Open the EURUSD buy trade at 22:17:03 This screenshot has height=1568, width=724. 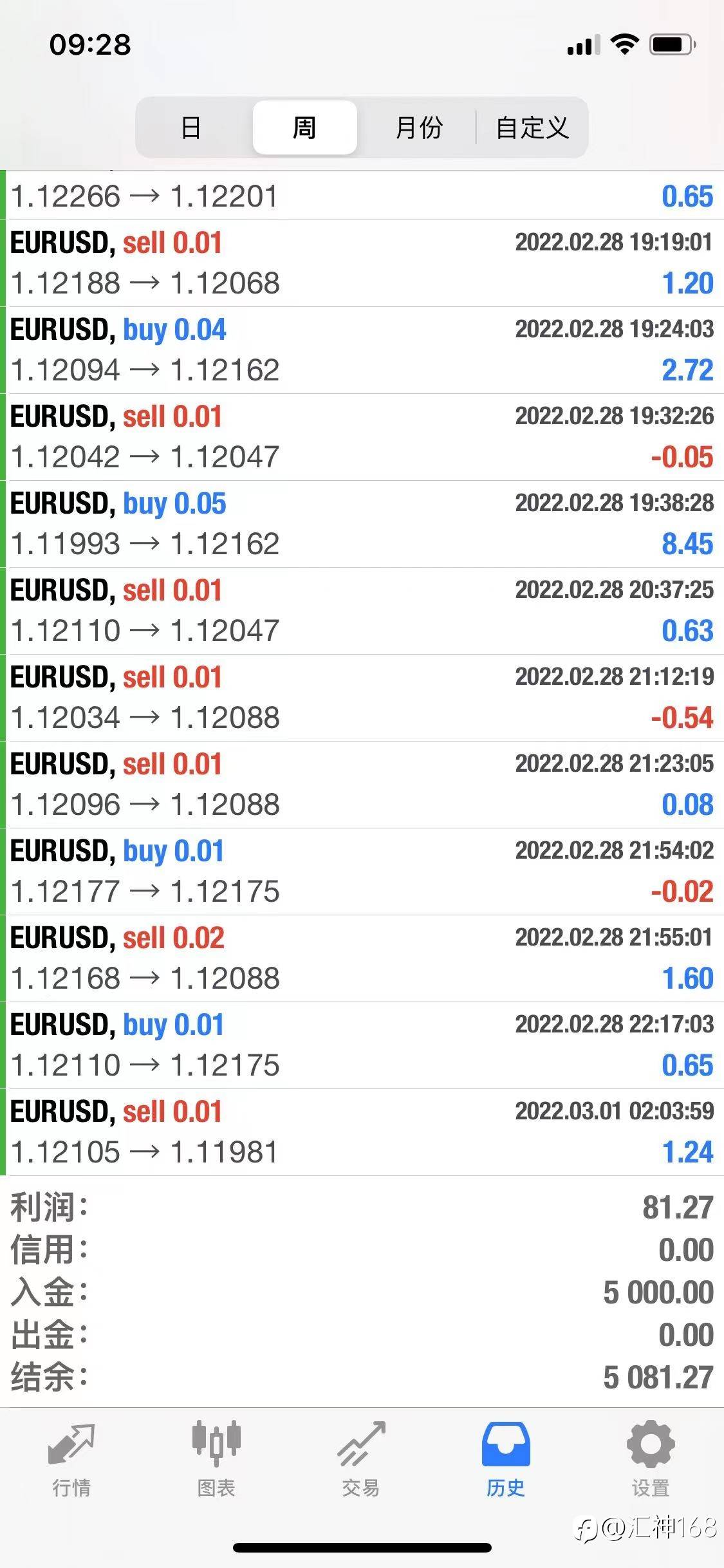(x=362, y=1045)
